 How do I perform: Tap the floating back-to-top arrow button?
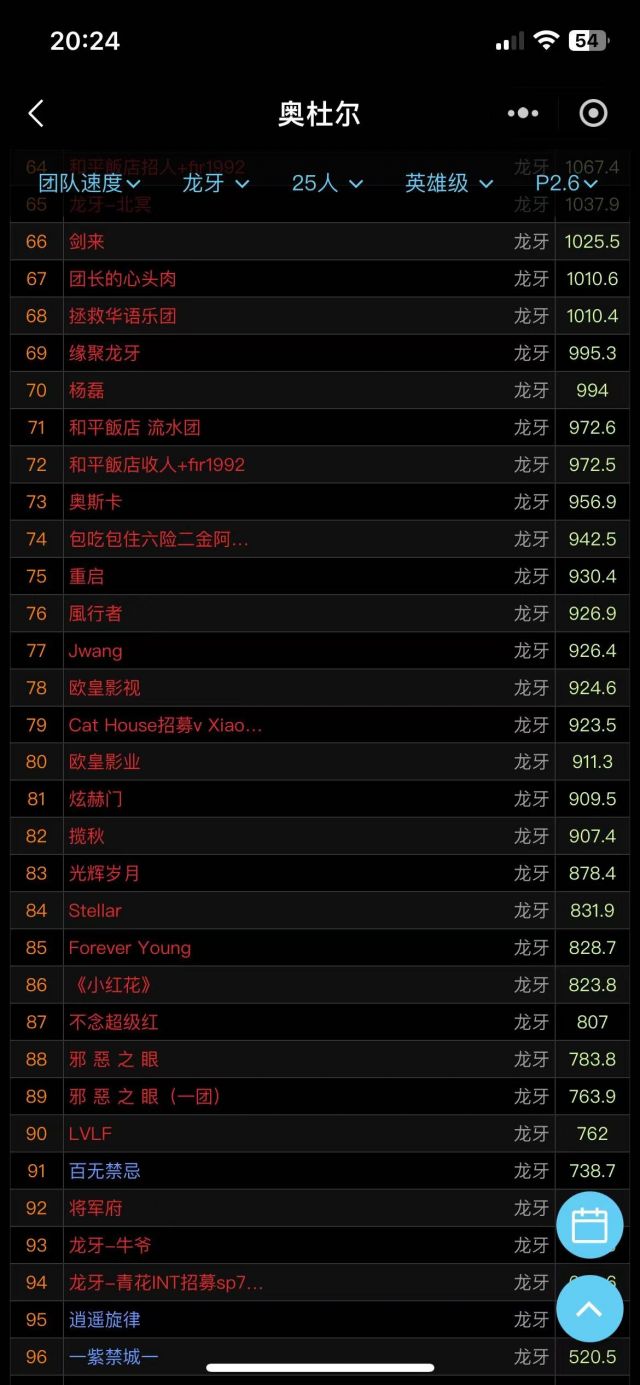(589, 1308)
